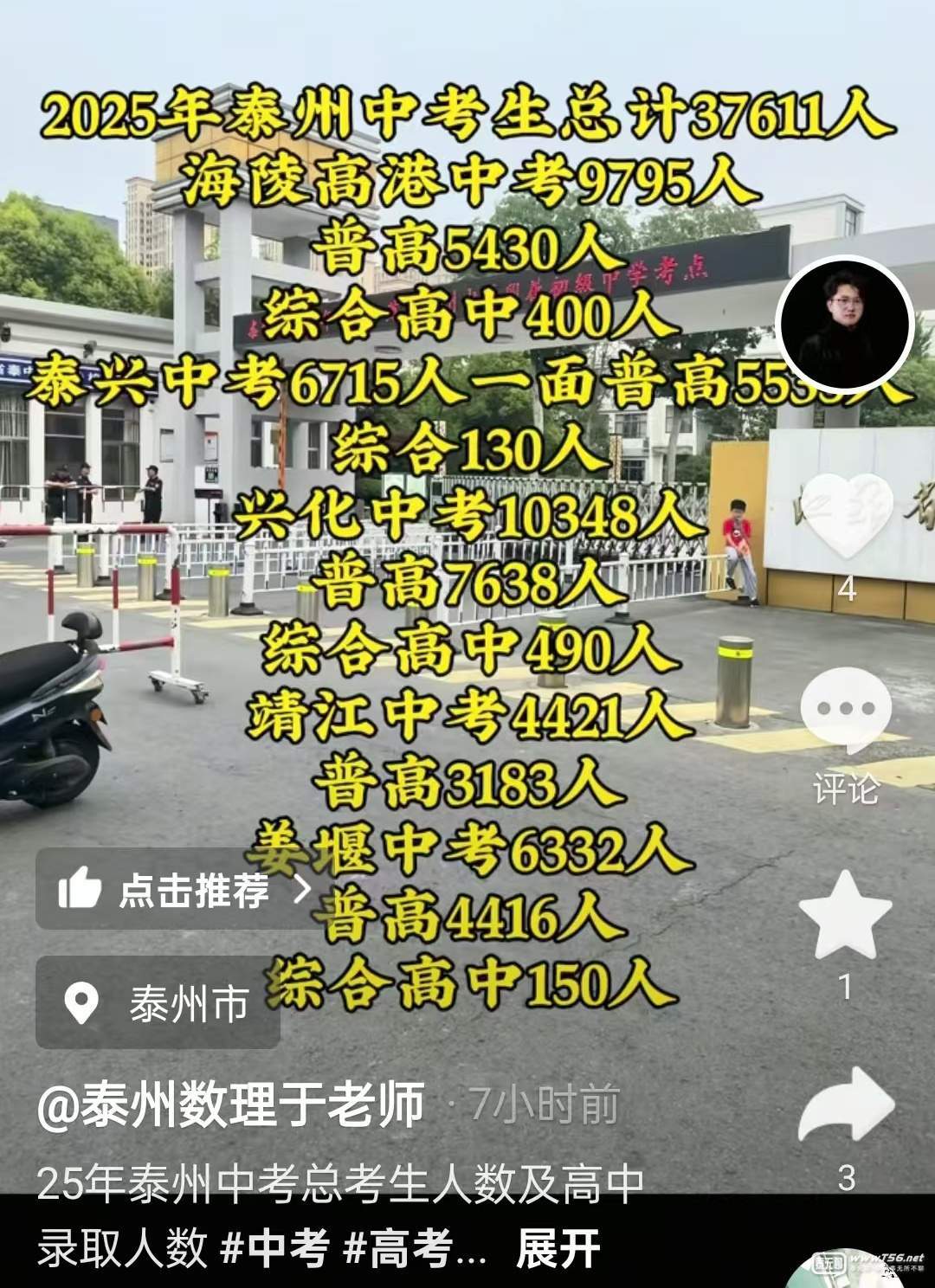Open the #中考 hashtag
Screen dimensions: 935x1288
[x=275, y=1249]
